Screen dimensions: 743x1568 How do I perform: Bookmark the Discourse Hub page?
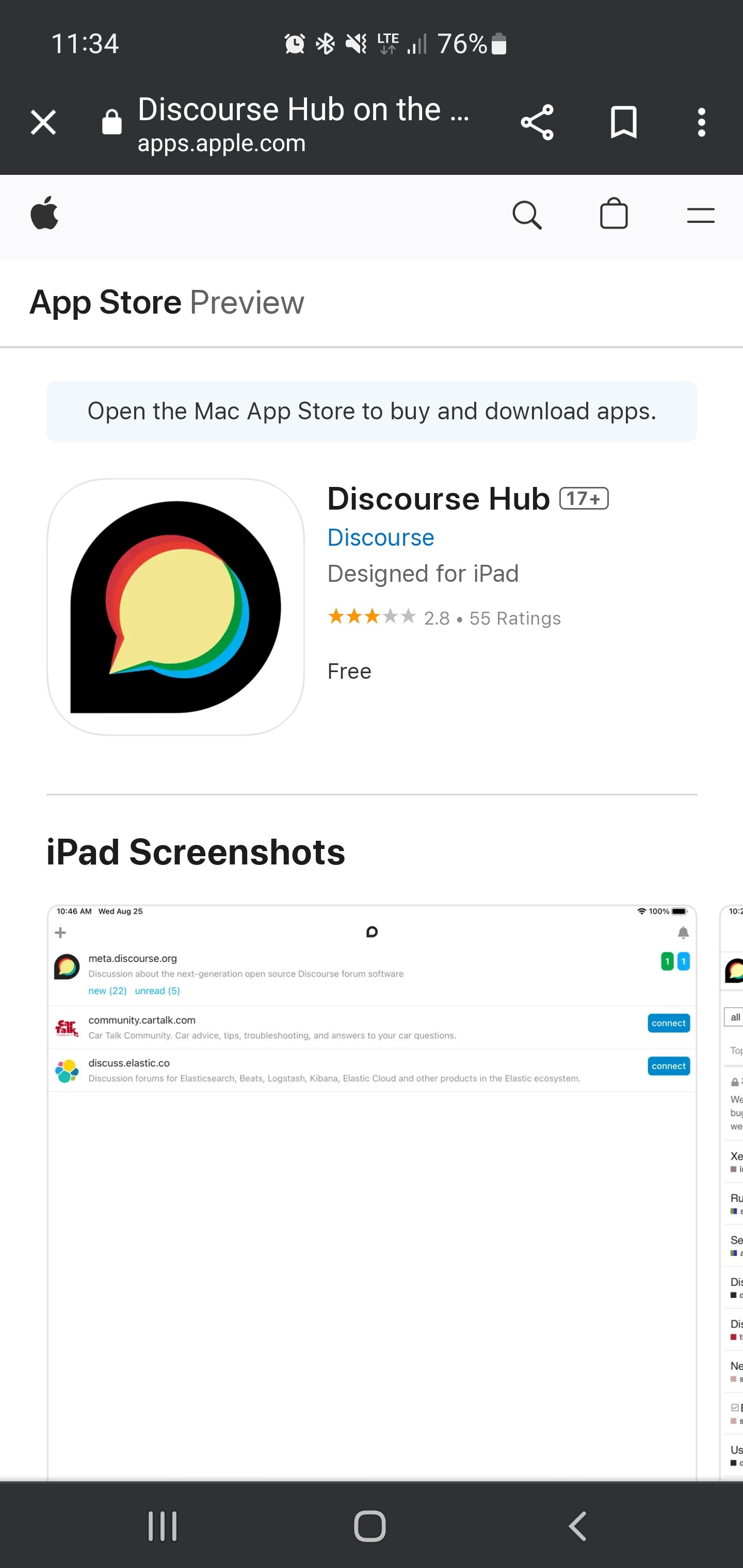coord(624,122)
